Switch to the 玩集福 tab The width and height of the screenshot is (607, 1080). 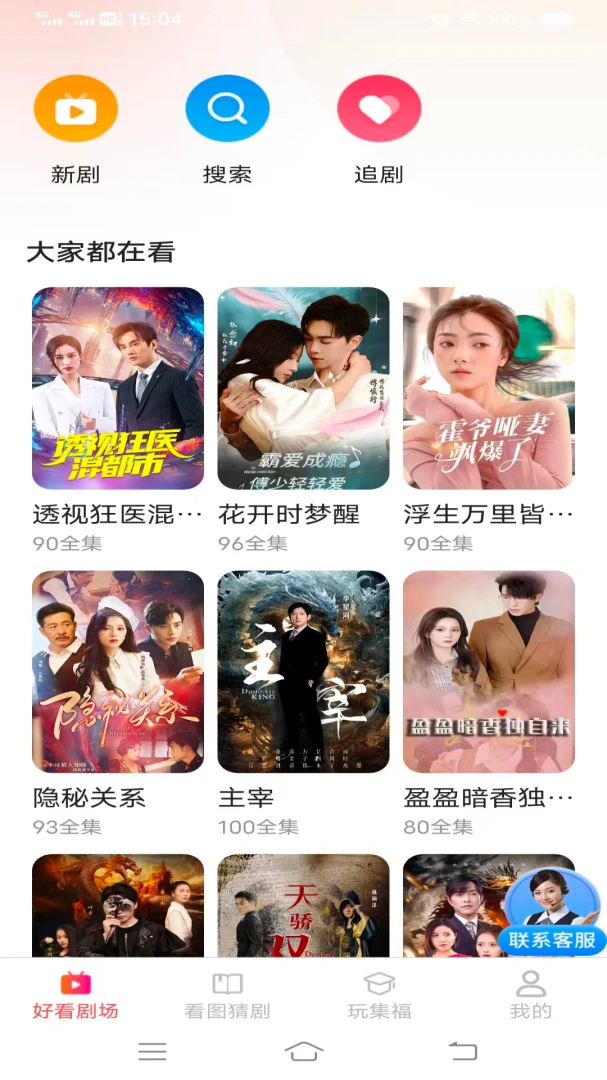click(379, 995)
